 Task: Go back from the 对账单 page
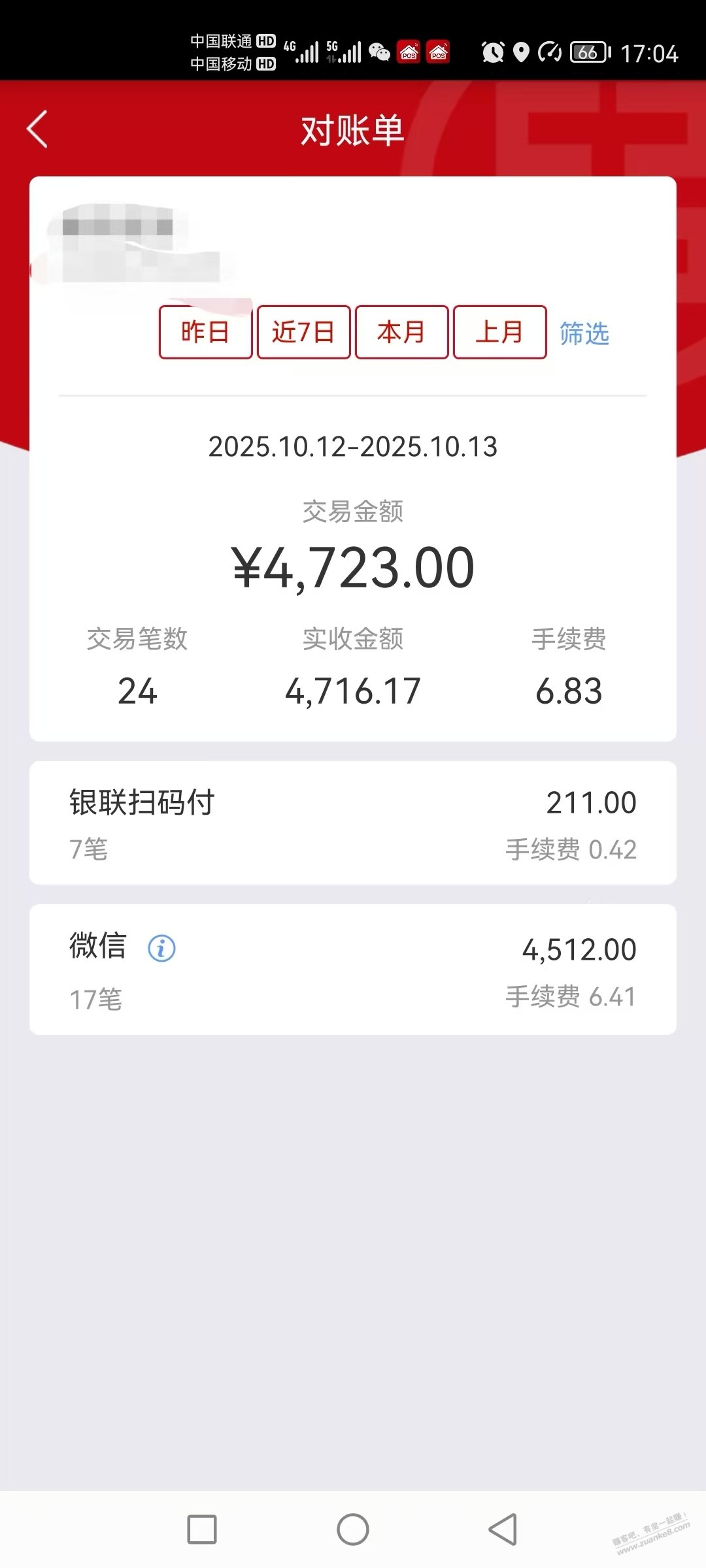(x=37, y=129)
